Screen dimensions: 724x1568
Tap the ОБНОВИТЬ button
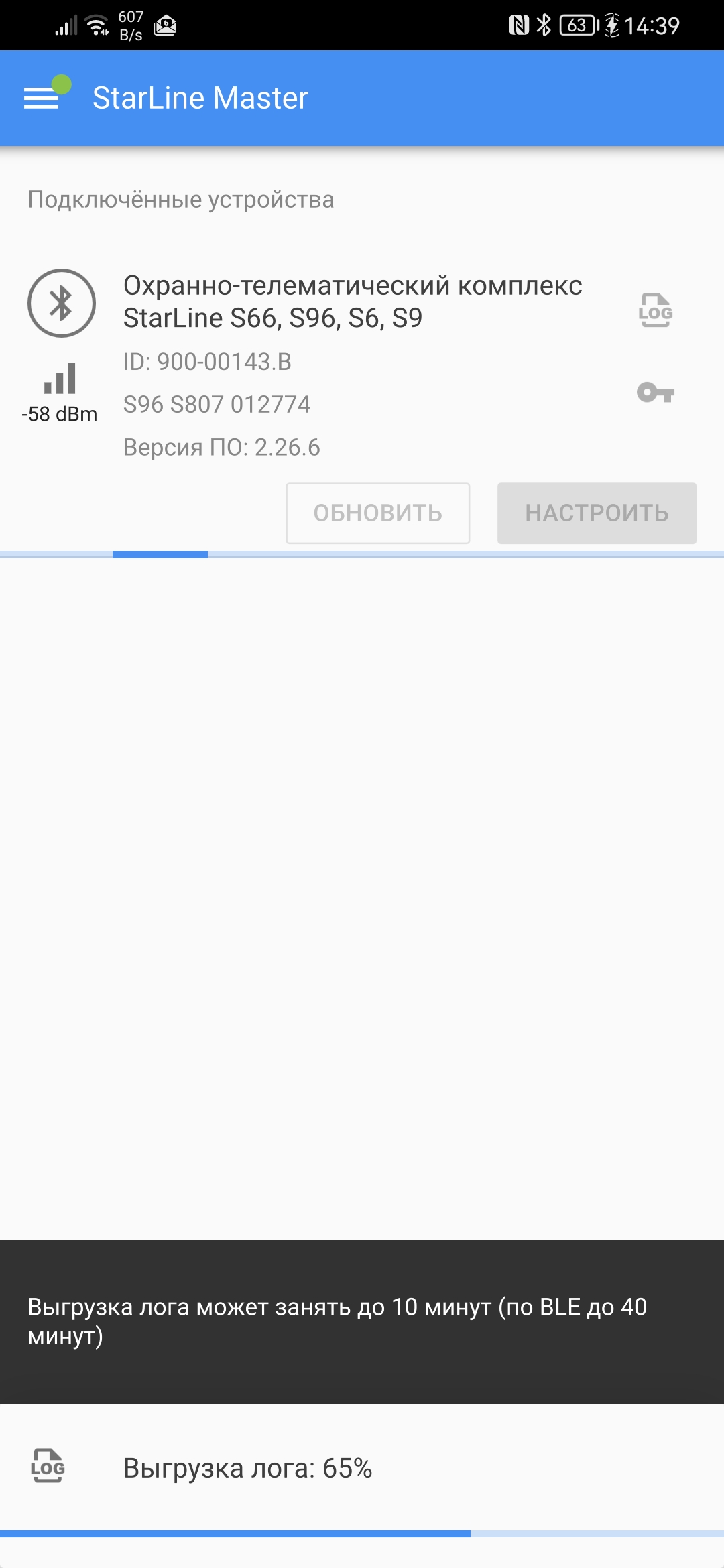tap(378, 513)
